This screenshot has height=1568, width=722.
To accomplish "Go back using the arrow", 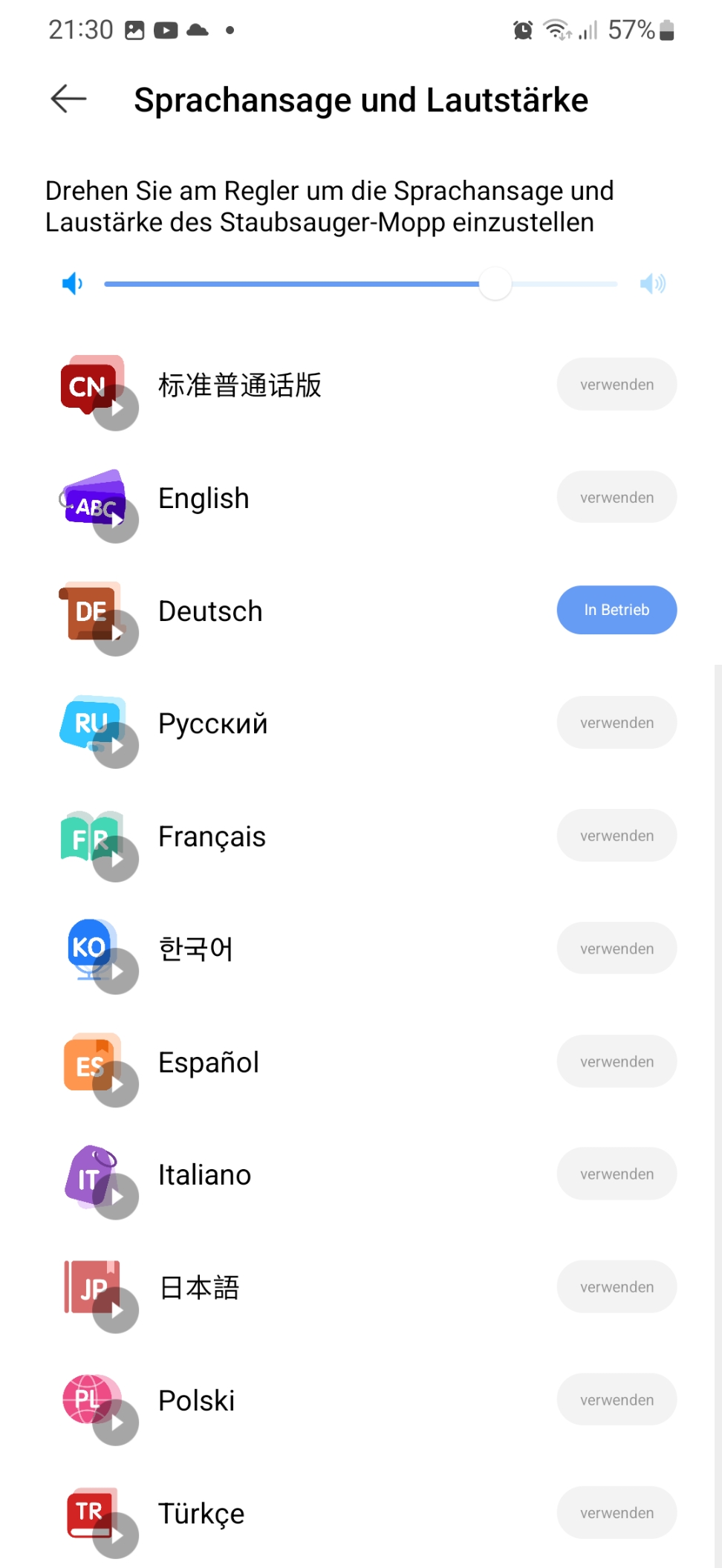I will 68,99.
